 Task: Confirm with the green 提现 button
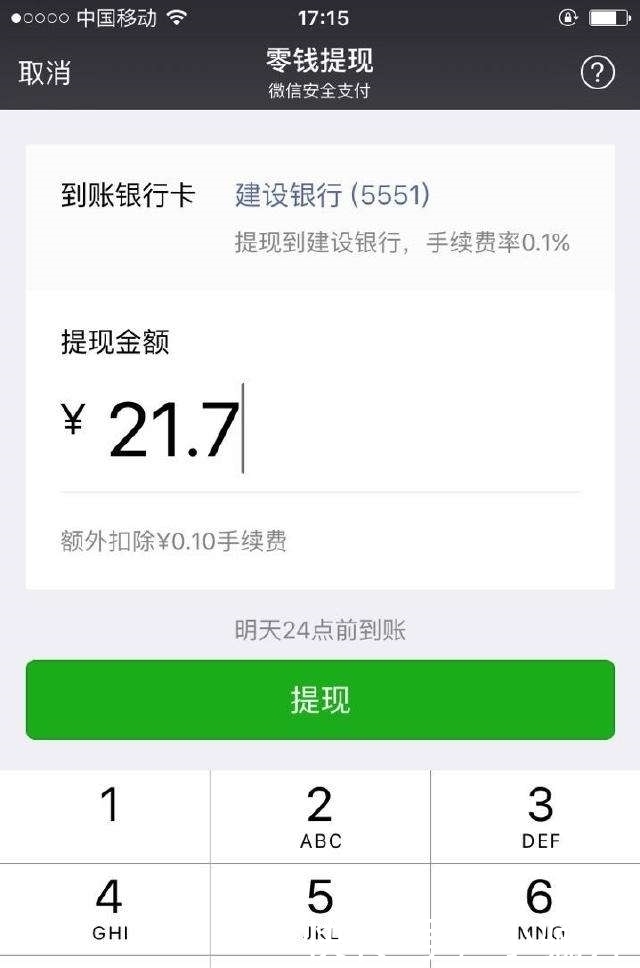[320, 700]
